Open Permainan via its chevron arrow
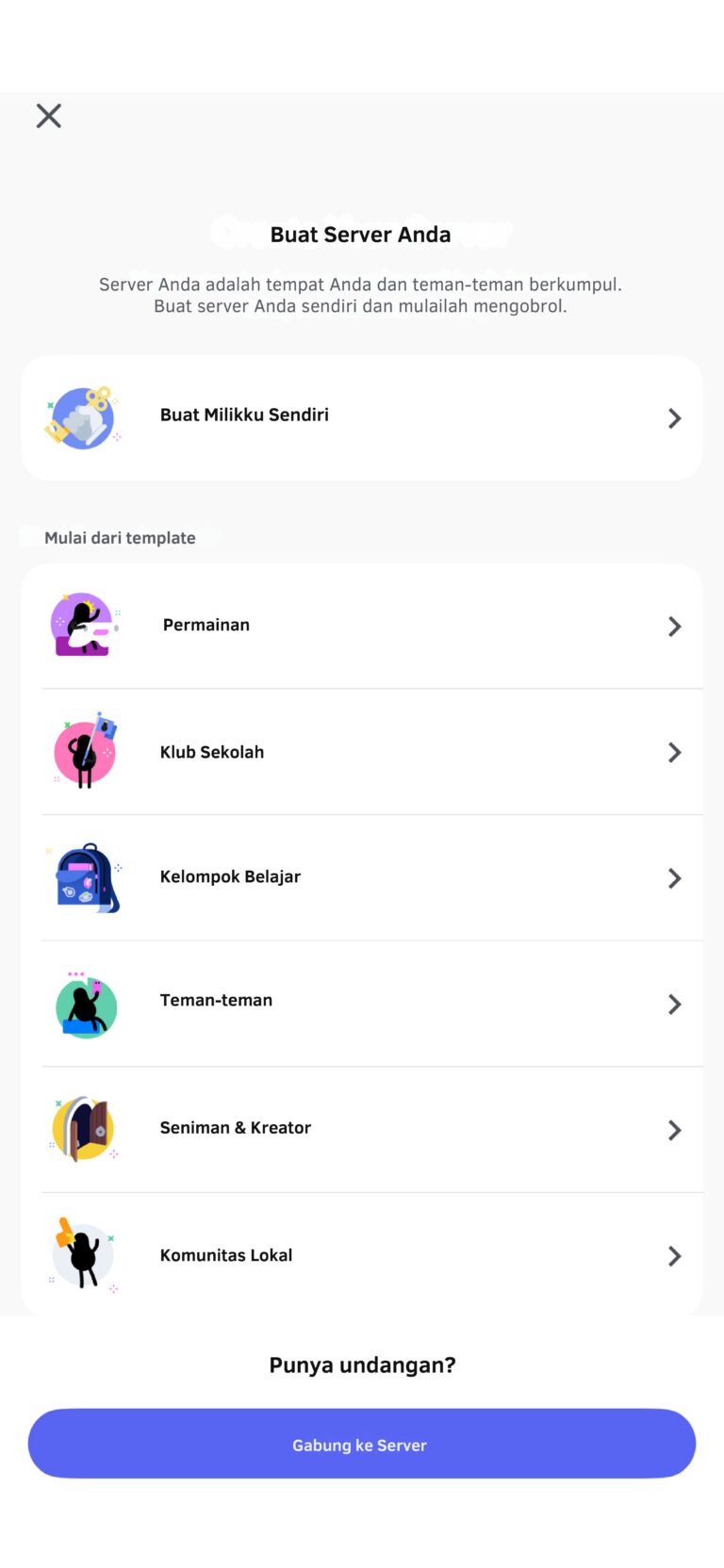The height and width of the screenshot is (1568, 724). point(674,626)
